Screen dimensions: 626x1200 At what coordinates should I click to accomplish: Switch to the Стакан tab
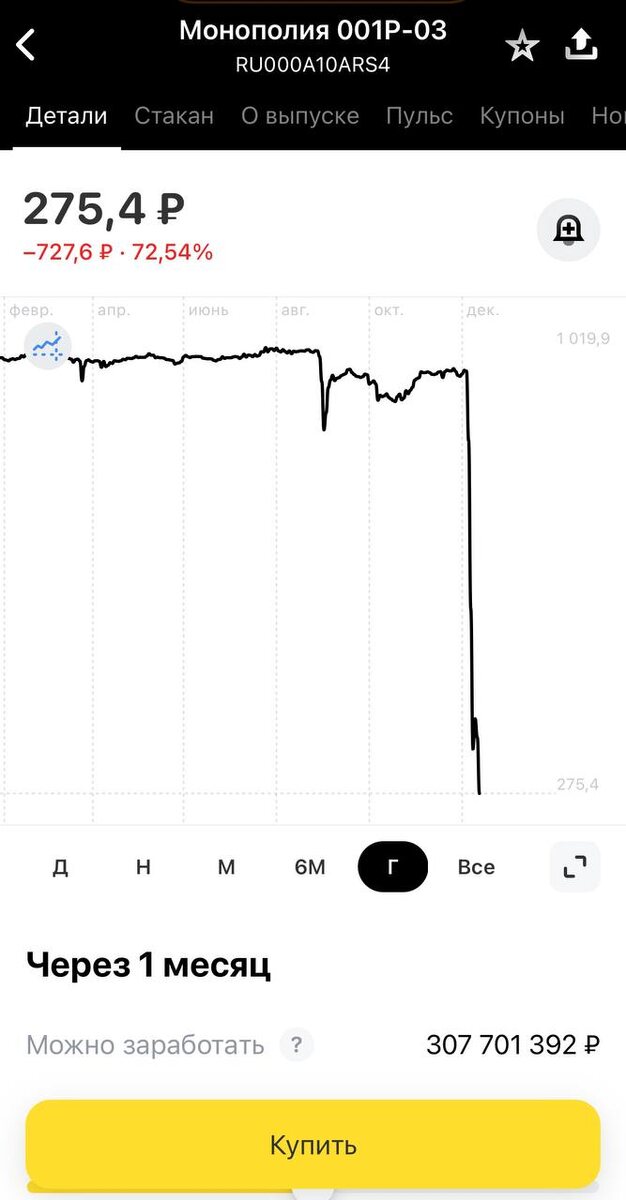coord(174,116)
